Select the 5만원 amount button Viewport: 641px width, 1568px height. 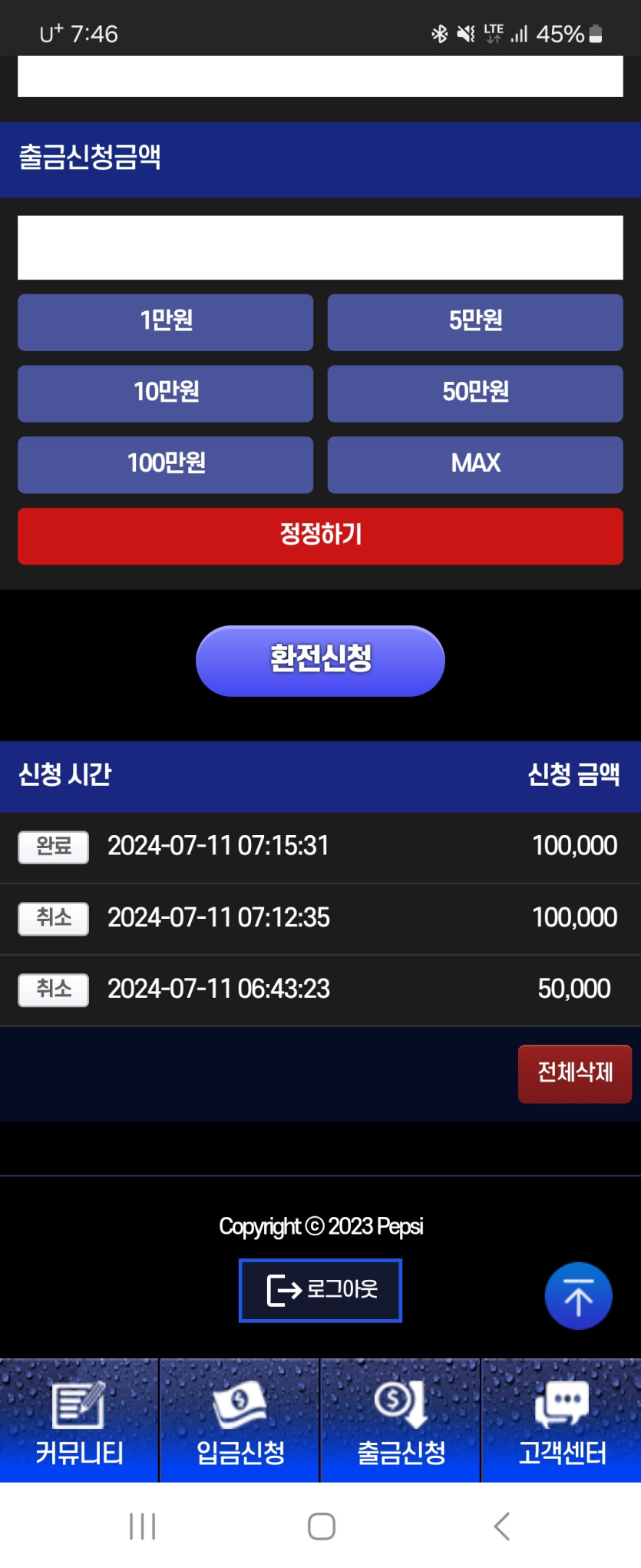[x=475, y=322]
